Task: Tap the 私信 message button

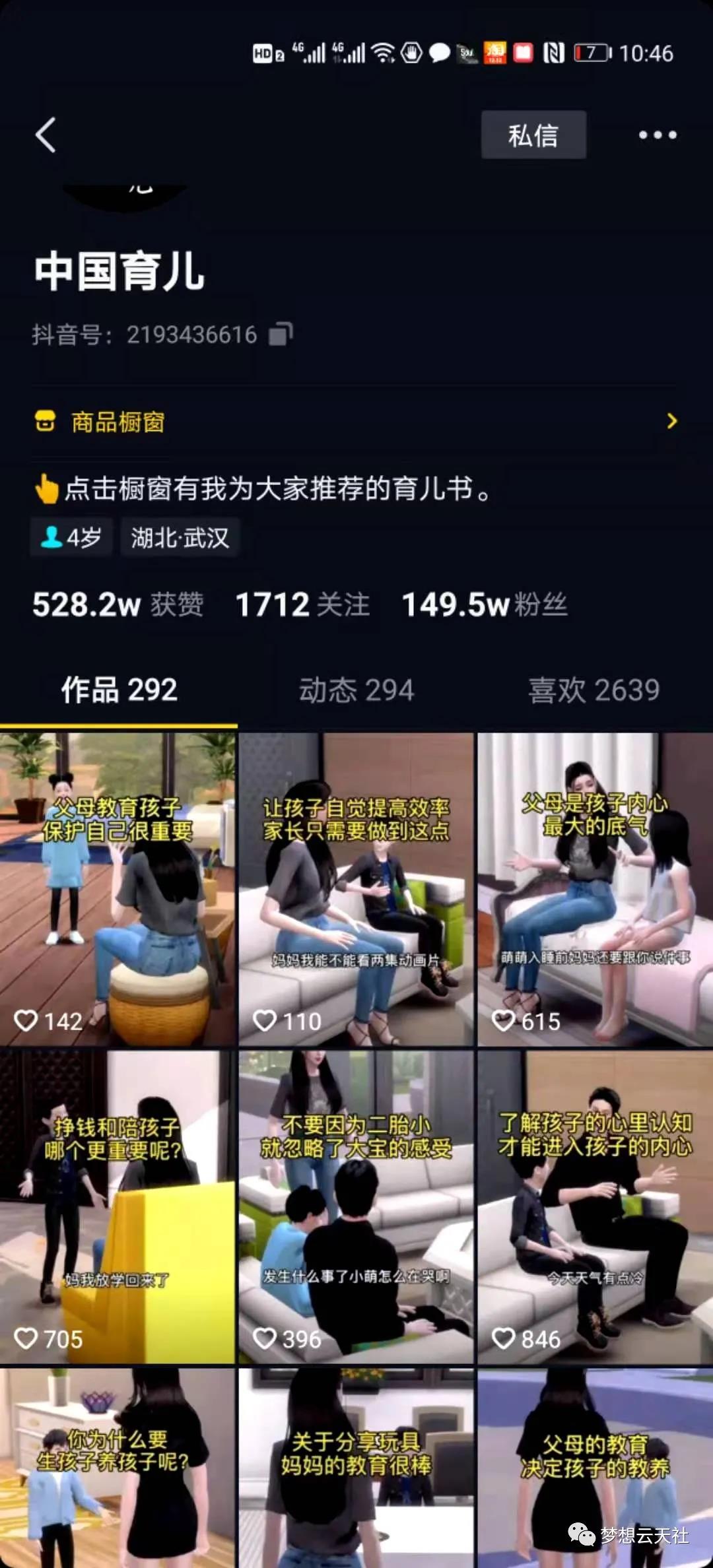Action: 533,135
